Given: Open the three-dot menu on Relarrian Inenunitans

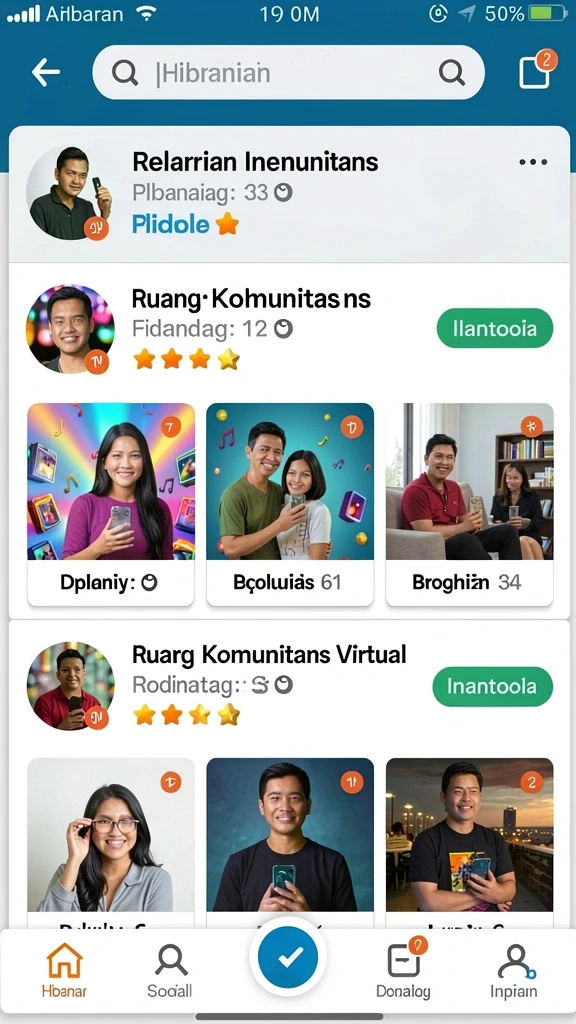Looking at the screenshot, I should 533,162.
